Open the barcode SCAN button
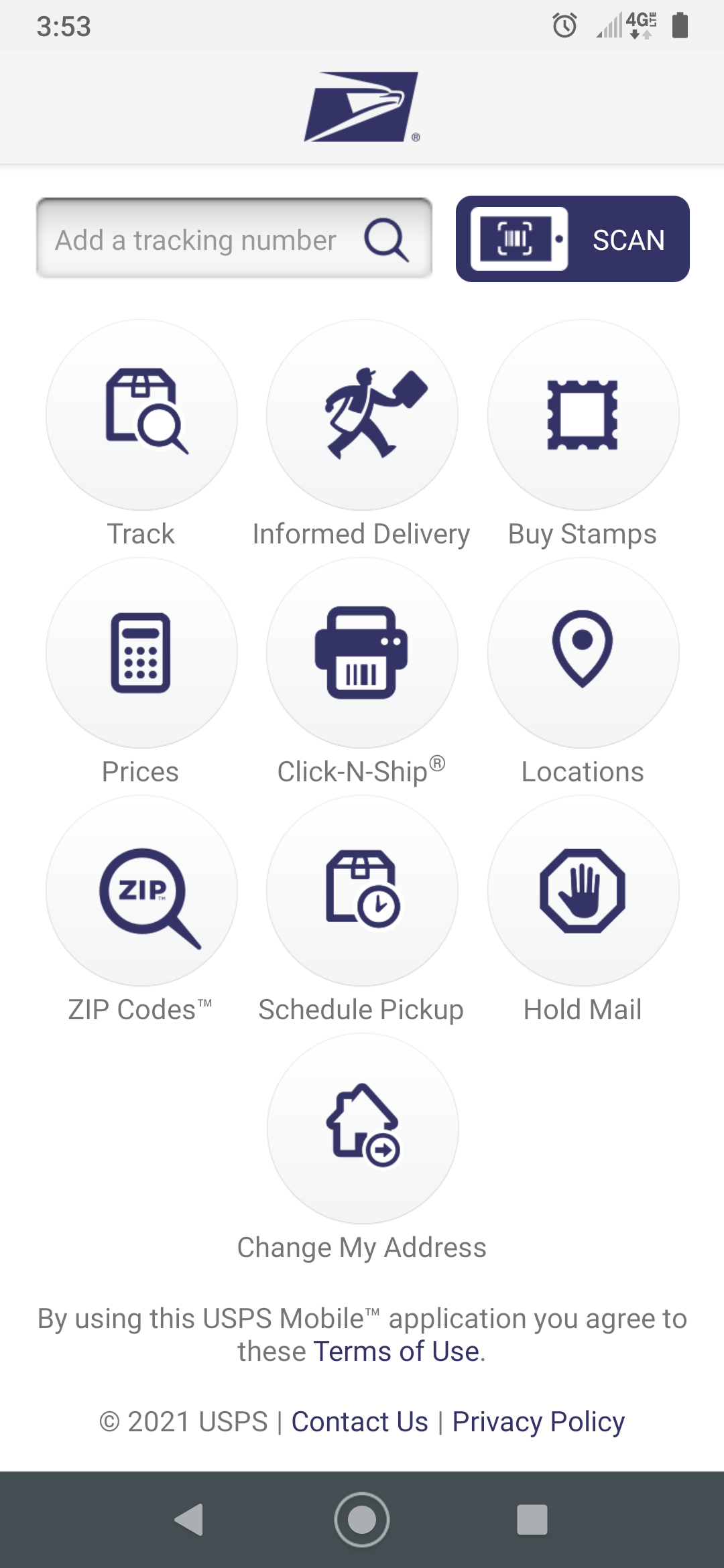 click(x=572, y=239)
